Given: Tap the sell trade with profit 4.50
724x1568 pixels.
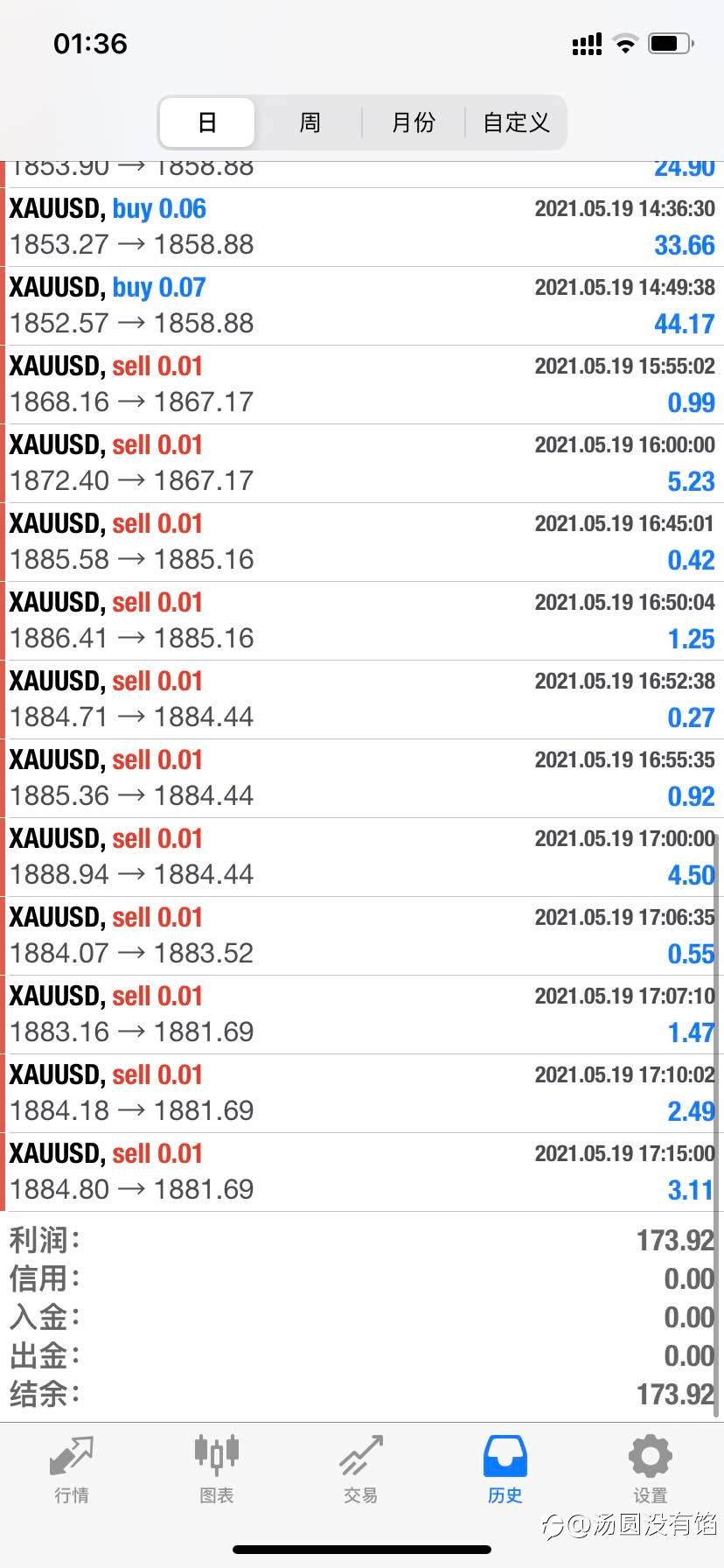Looking at the screenshot, I should click(x=362, y=857).
